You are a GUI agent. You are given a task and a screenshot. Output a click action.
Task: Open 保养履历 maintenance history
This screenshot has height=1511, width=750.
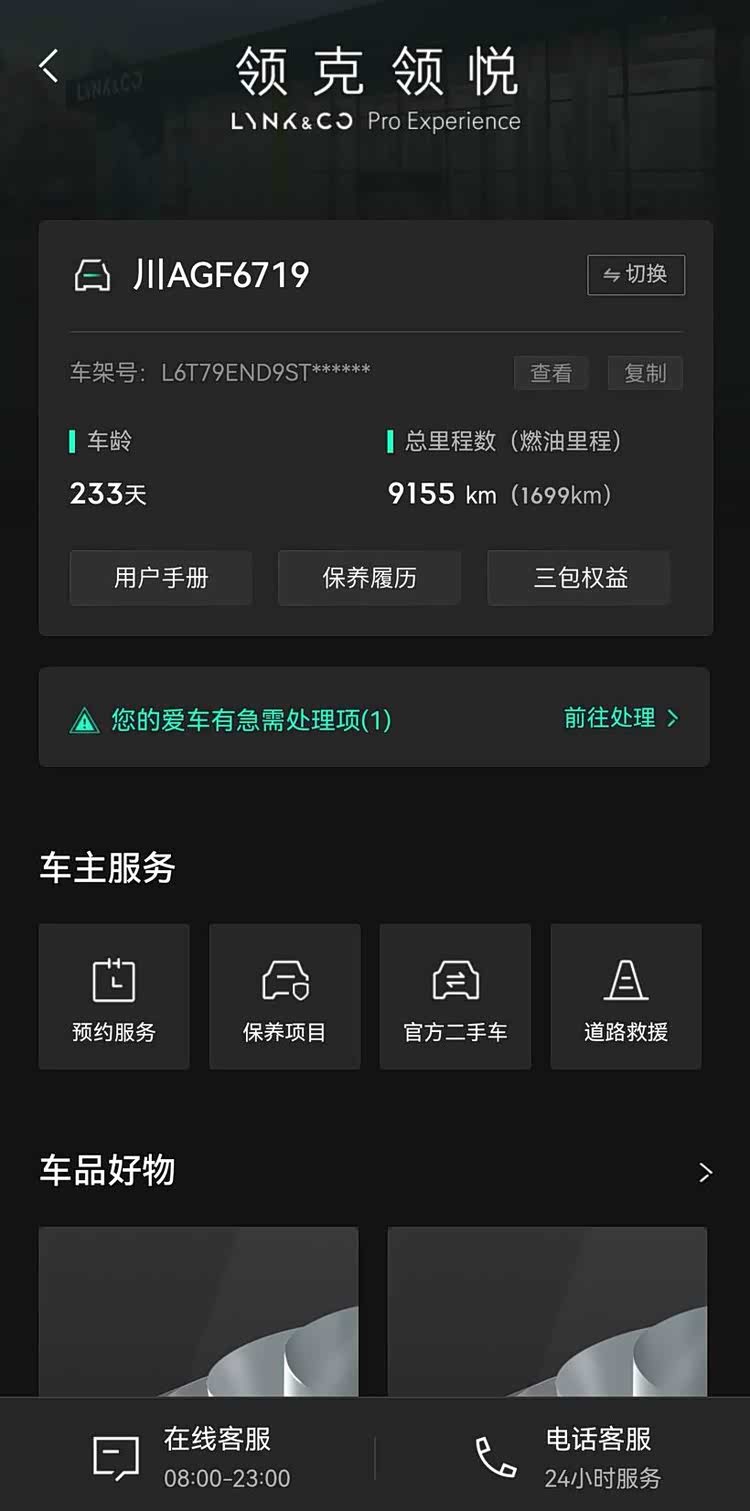point(369,578)
